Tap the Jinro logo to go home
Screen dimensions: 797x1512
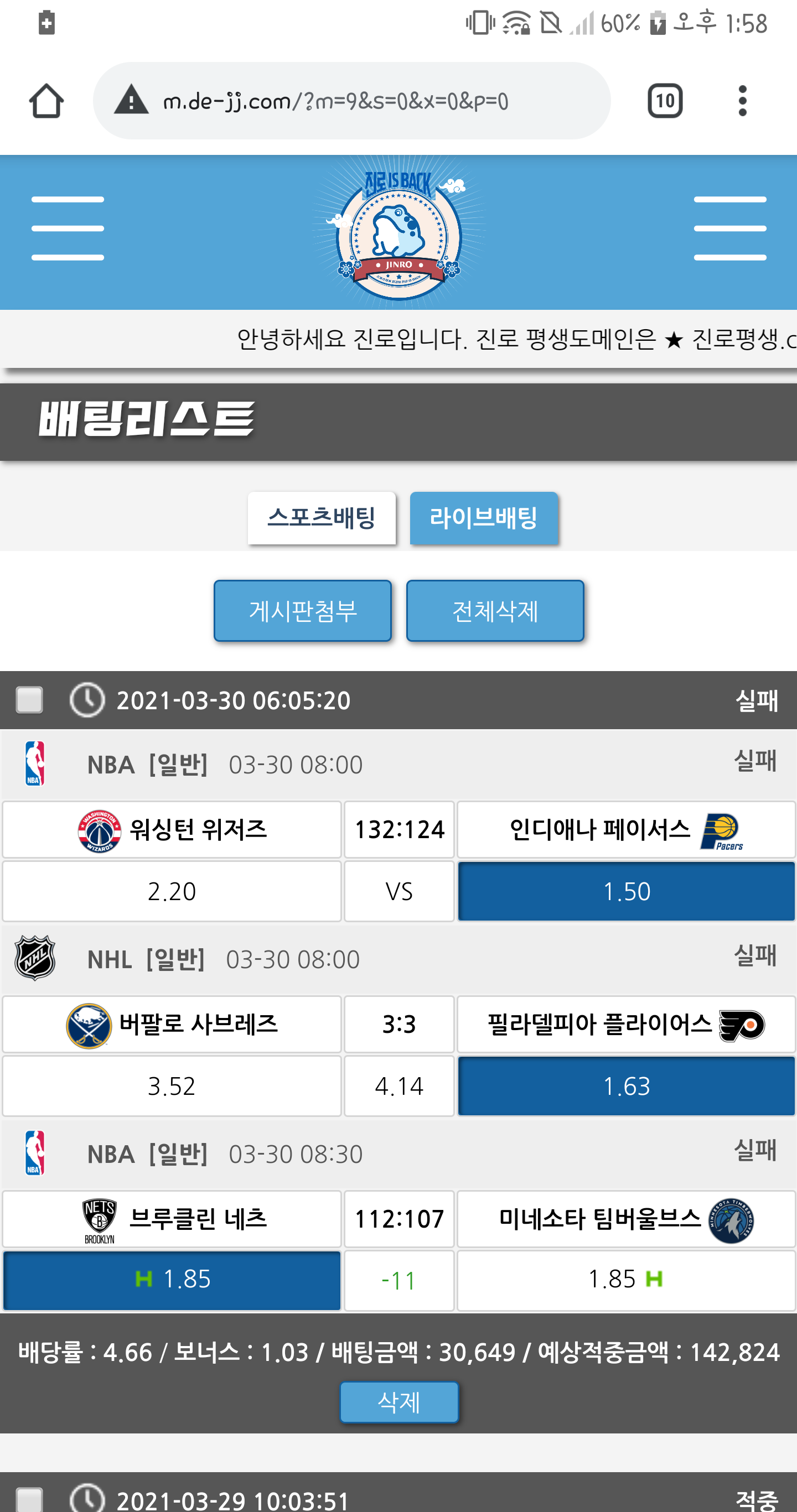pyautogui.click(x=399, y=233)
